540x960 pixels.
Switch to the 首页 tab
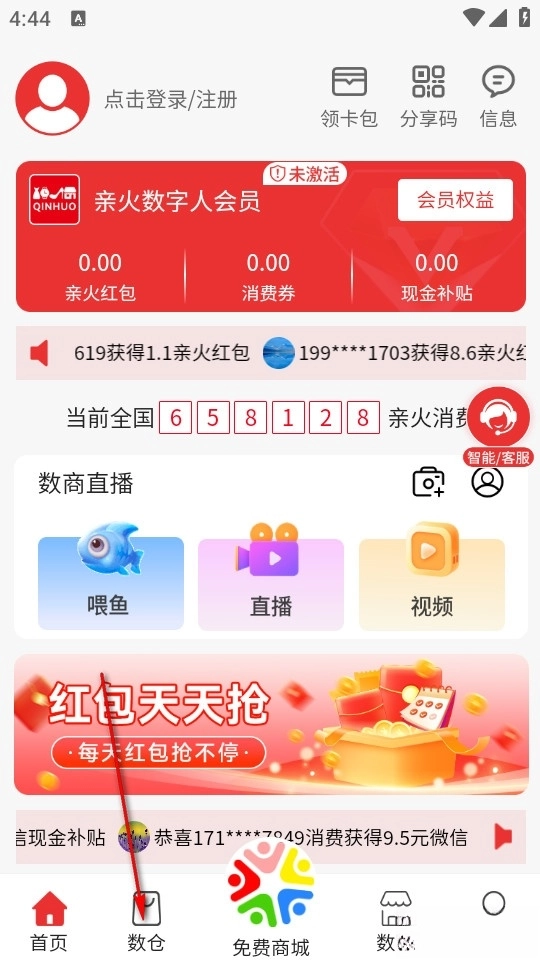[49, 921]
